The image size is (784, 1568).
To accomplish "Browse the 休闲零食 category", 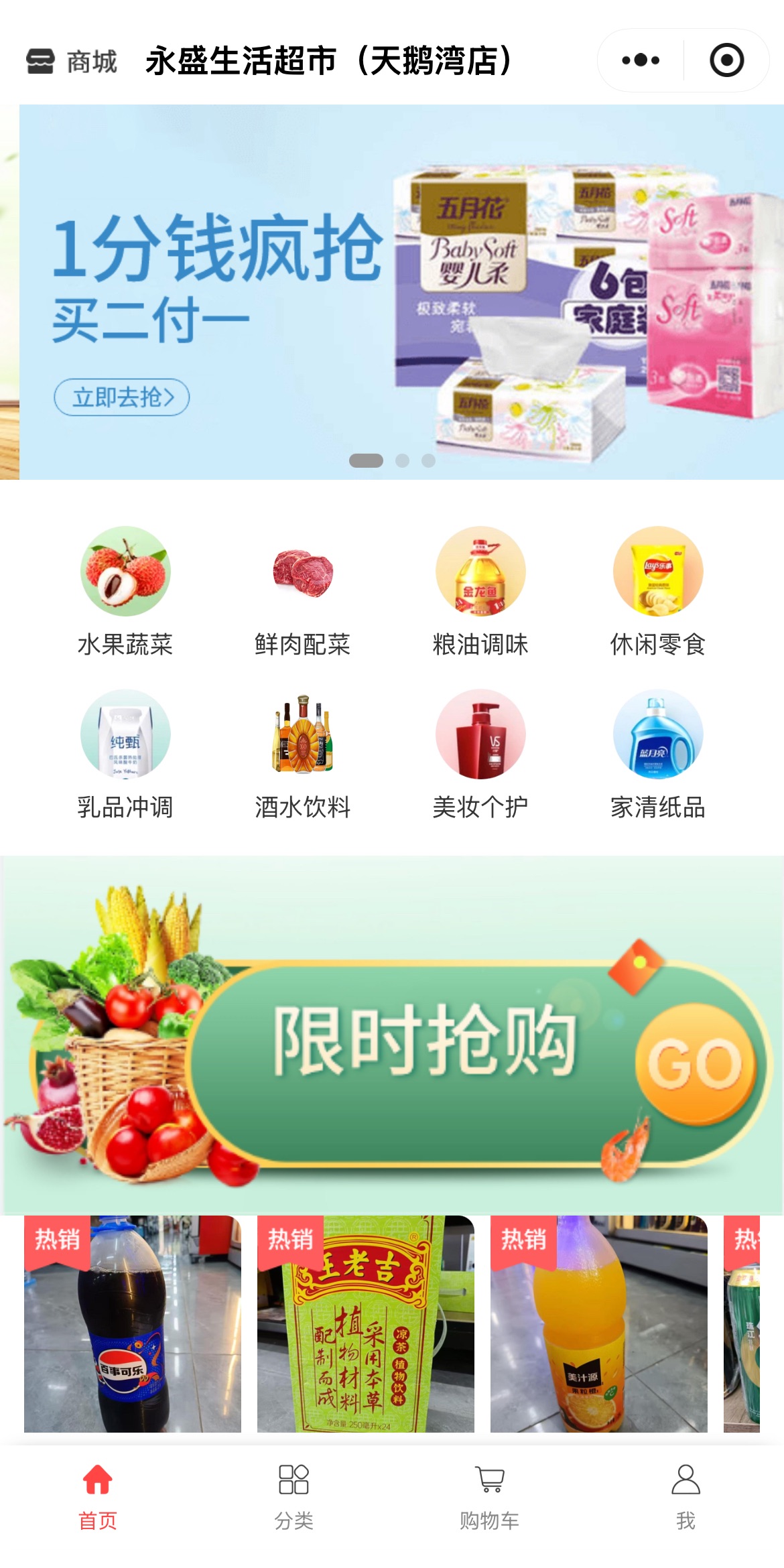I will [x=658, y=590].
